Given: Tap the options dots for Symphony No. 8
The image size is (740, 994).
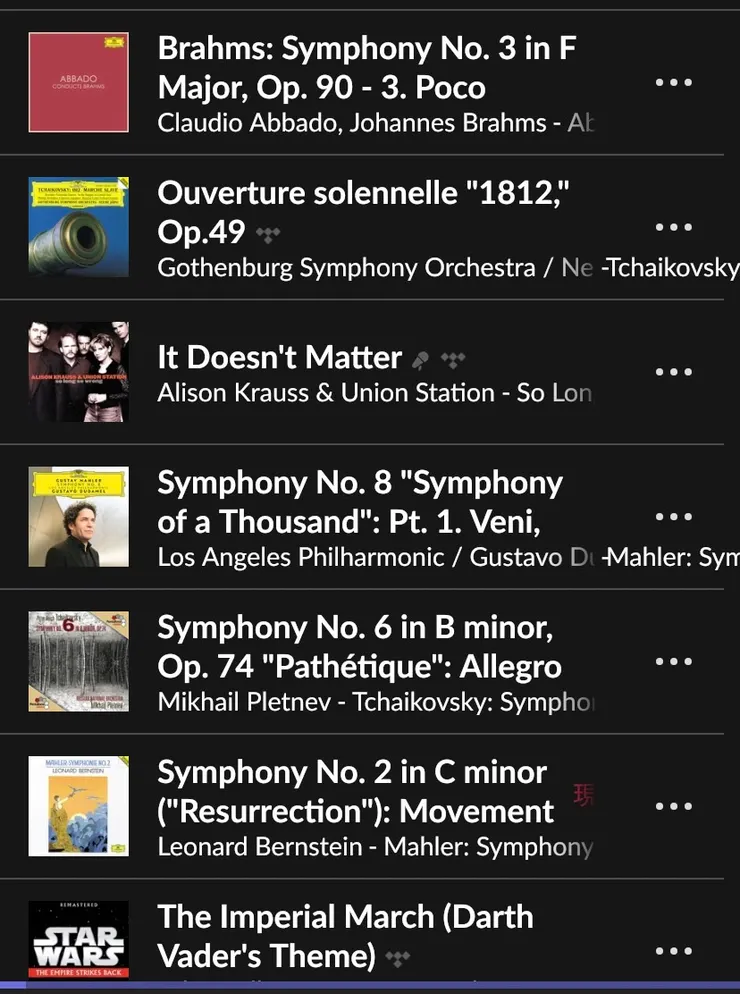Looking at the screenshot, I should (x=673, y=517).
